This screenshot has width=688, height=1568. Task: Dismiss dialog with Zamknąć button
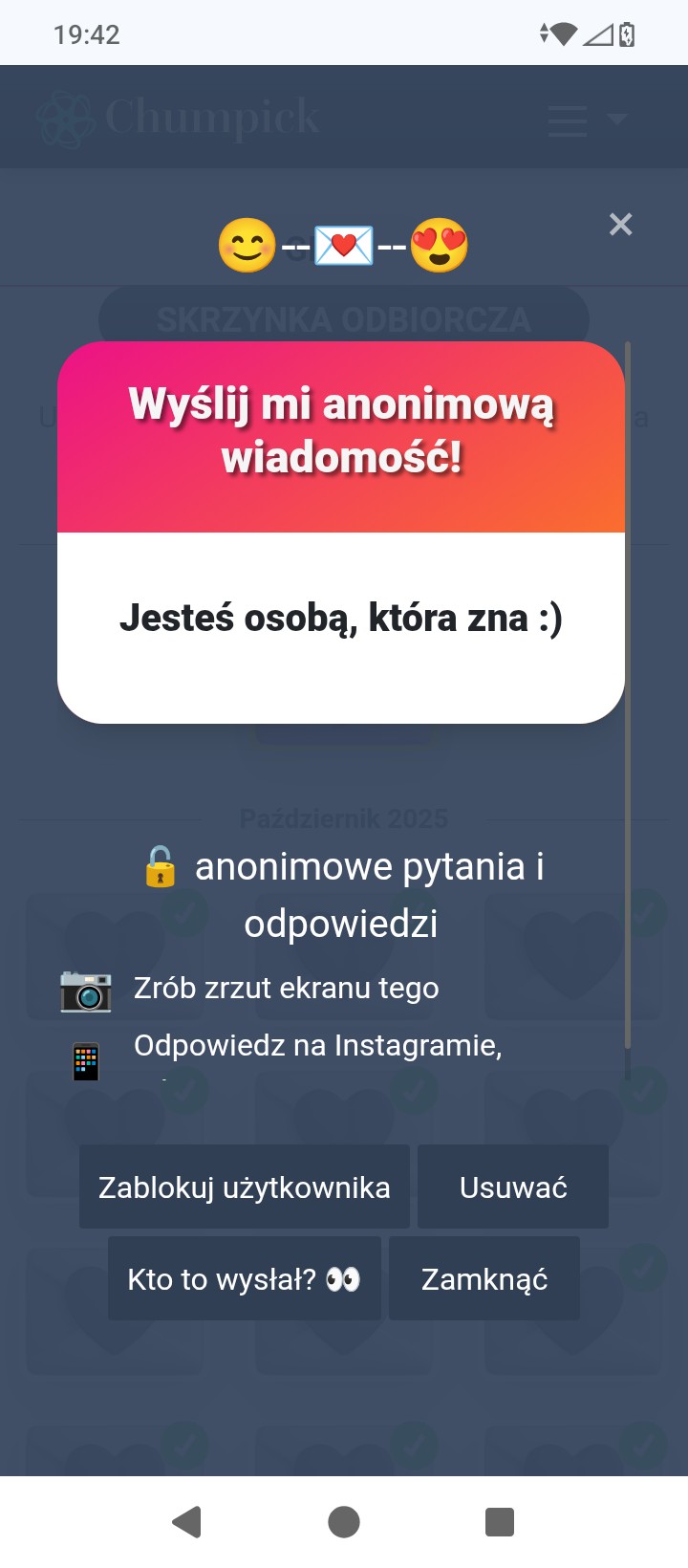pos(484,1278)
